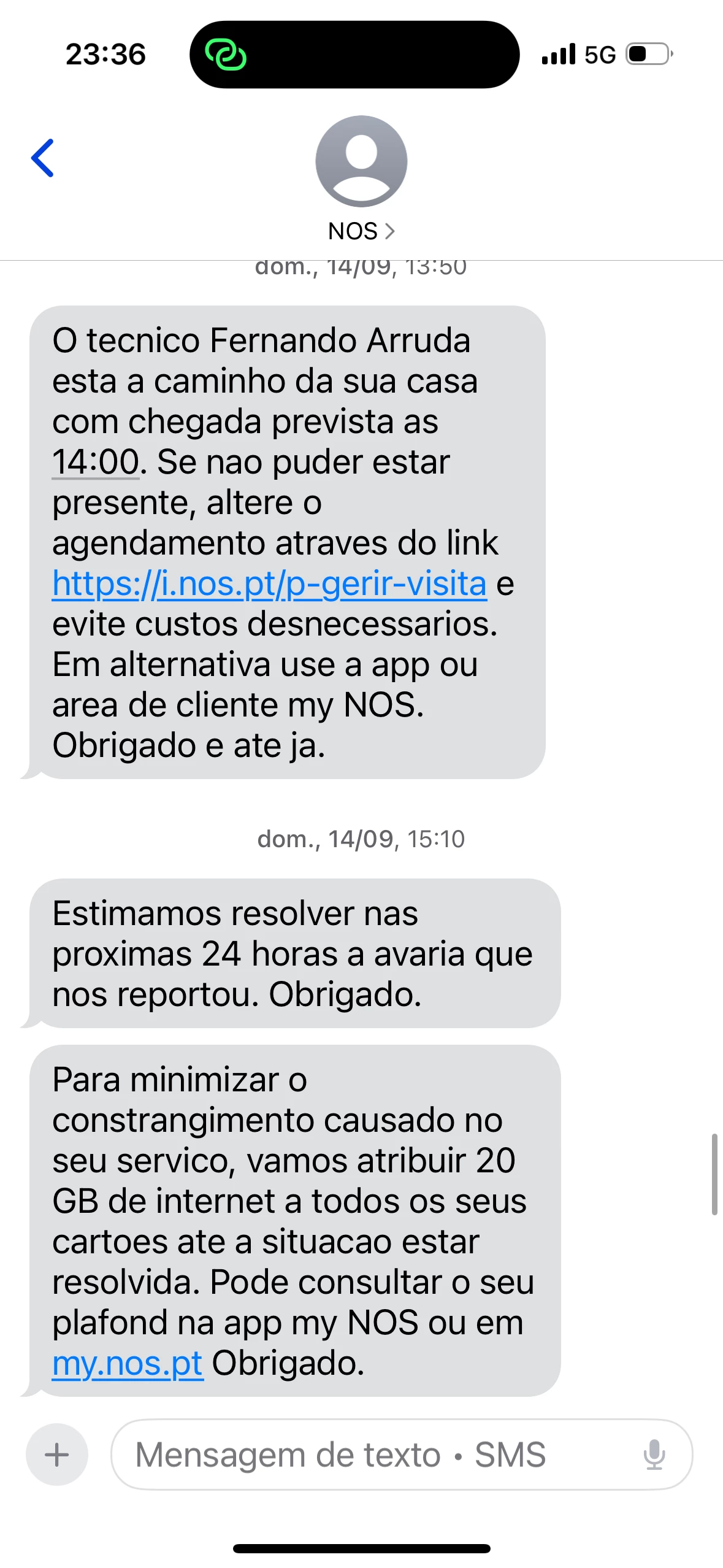
Task: Go back to the messages list
Action: click(43, 158)
